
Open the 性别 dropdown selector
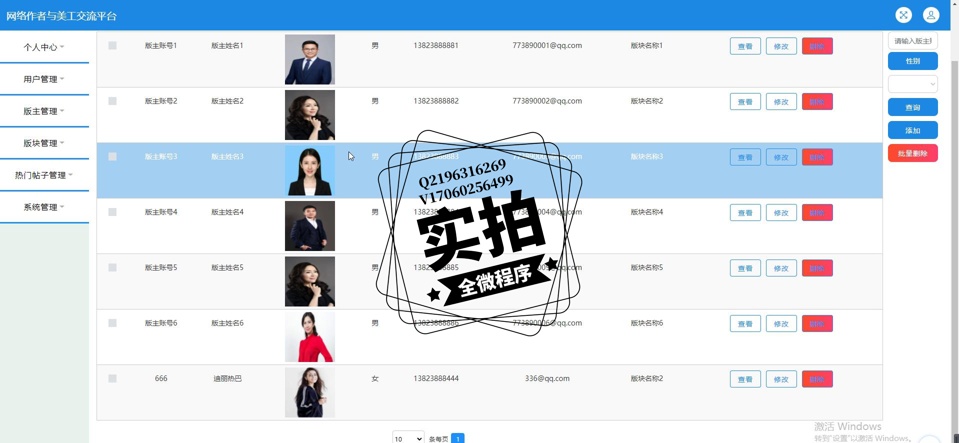912,84
